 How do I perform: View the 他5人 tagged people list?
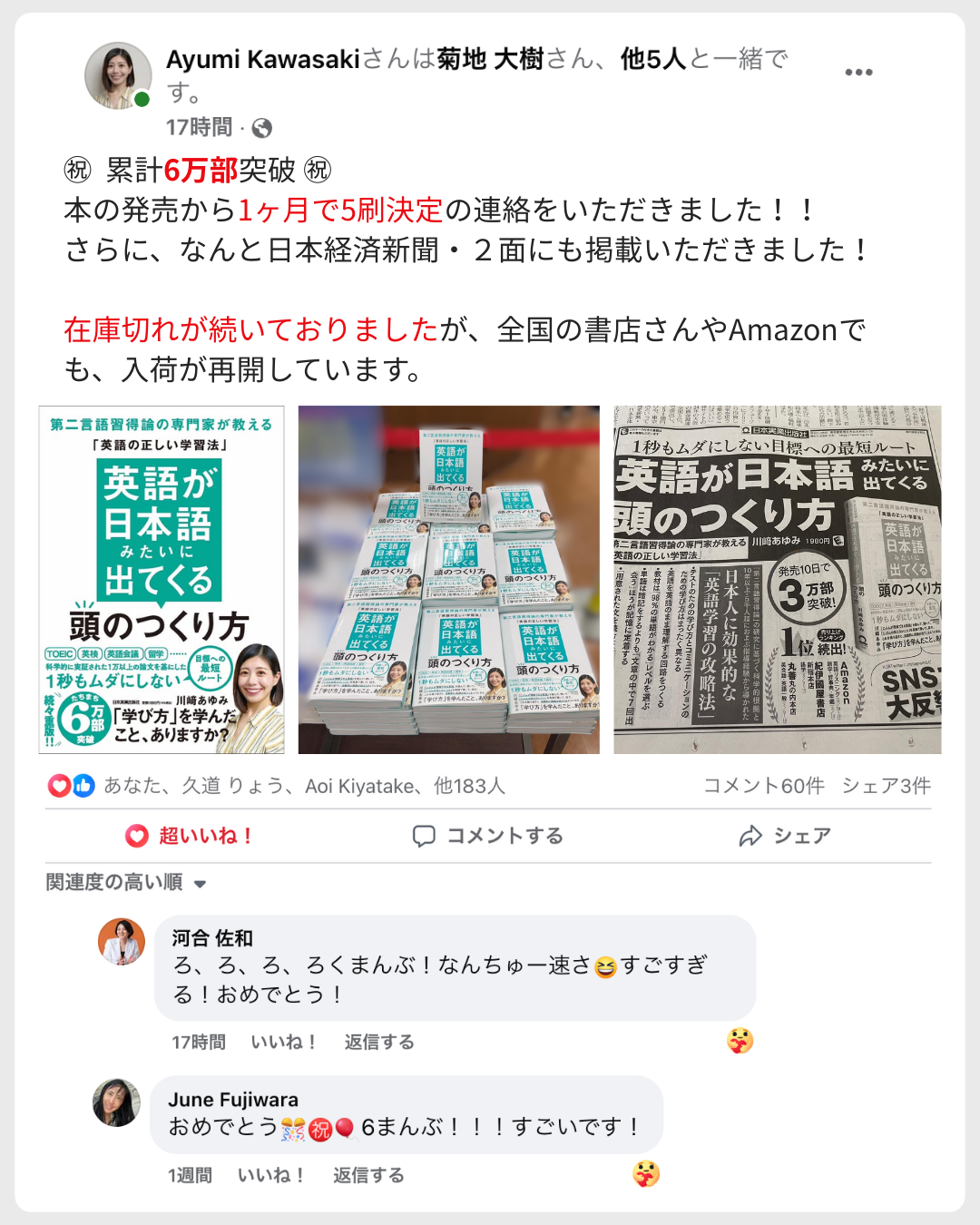pyautogui.click(x=653, y=59)
